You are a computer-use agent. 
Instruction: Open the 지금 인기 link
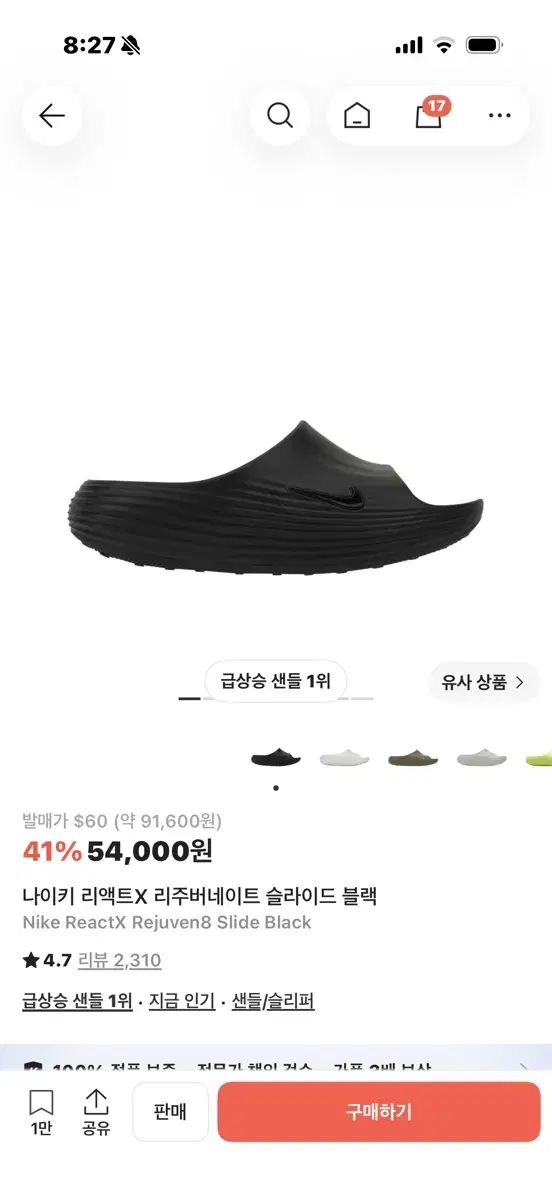coord(182,1001)
